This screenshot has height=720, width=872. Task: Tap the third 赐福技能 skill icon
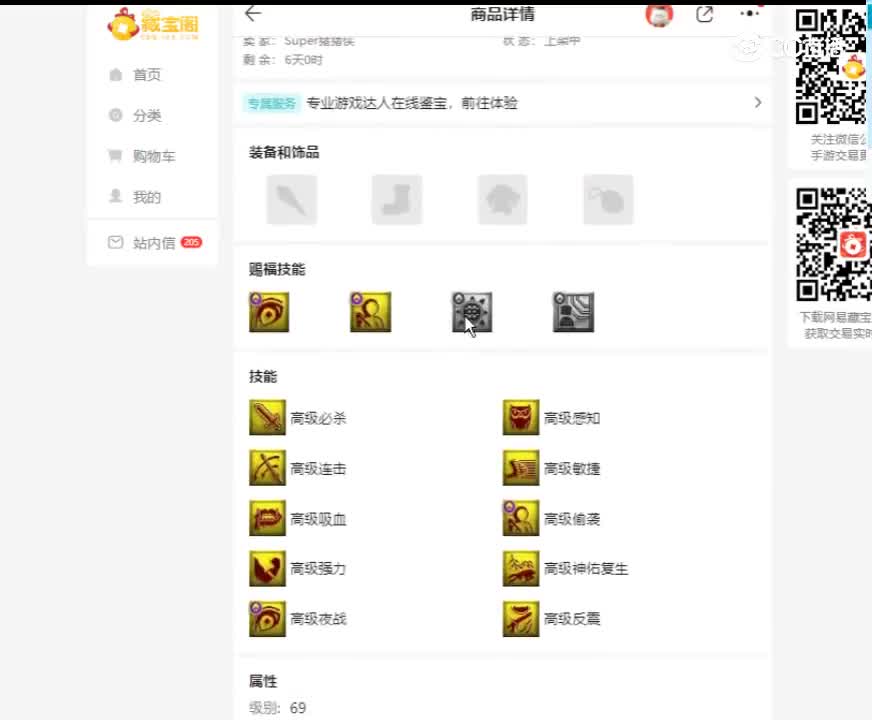coord(472,312)
